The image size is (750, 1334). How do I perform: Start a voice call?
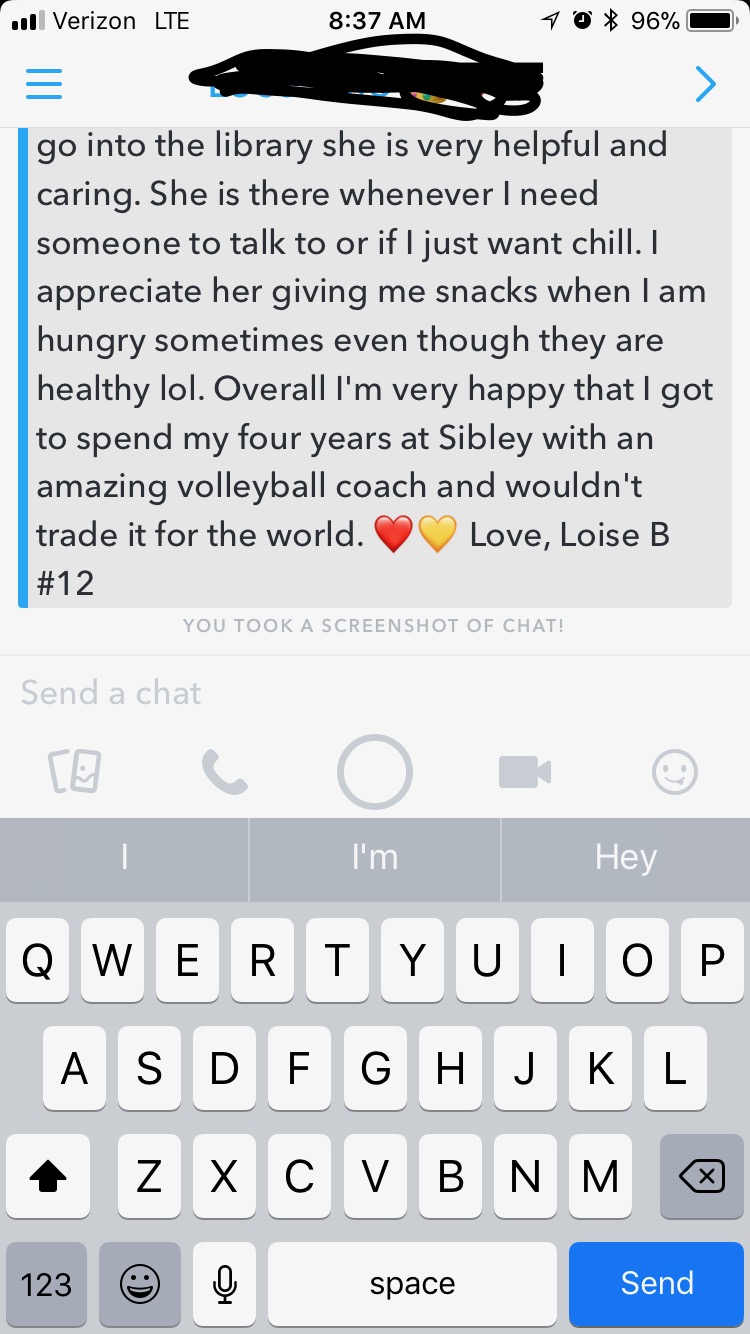225,772
